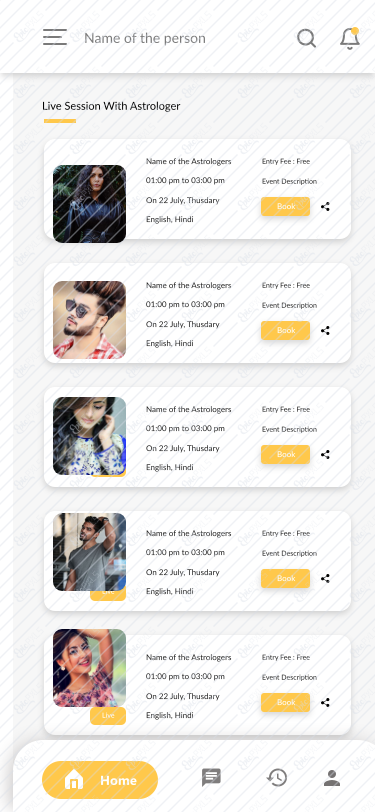Open the search magnifier icon

click(x=306, y=38)
